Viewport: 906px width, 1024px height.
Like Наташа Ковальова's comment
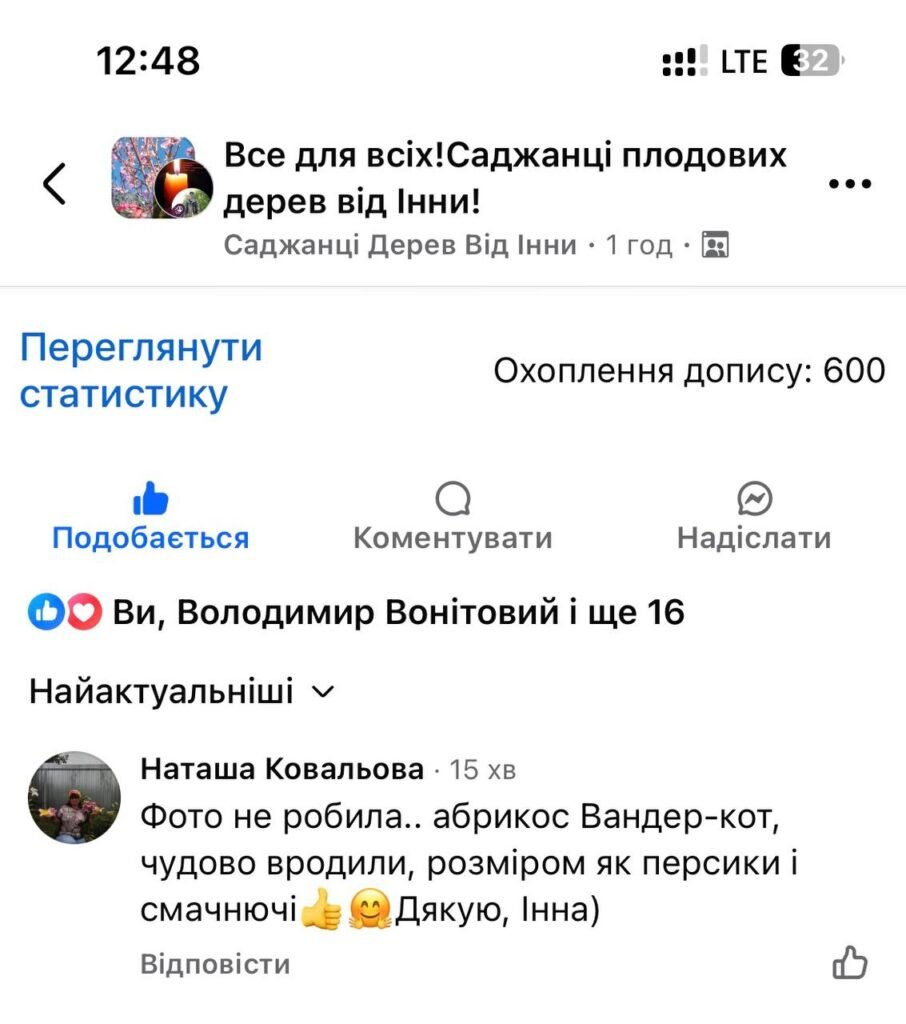pyautogui.click(x=850, y=963)
